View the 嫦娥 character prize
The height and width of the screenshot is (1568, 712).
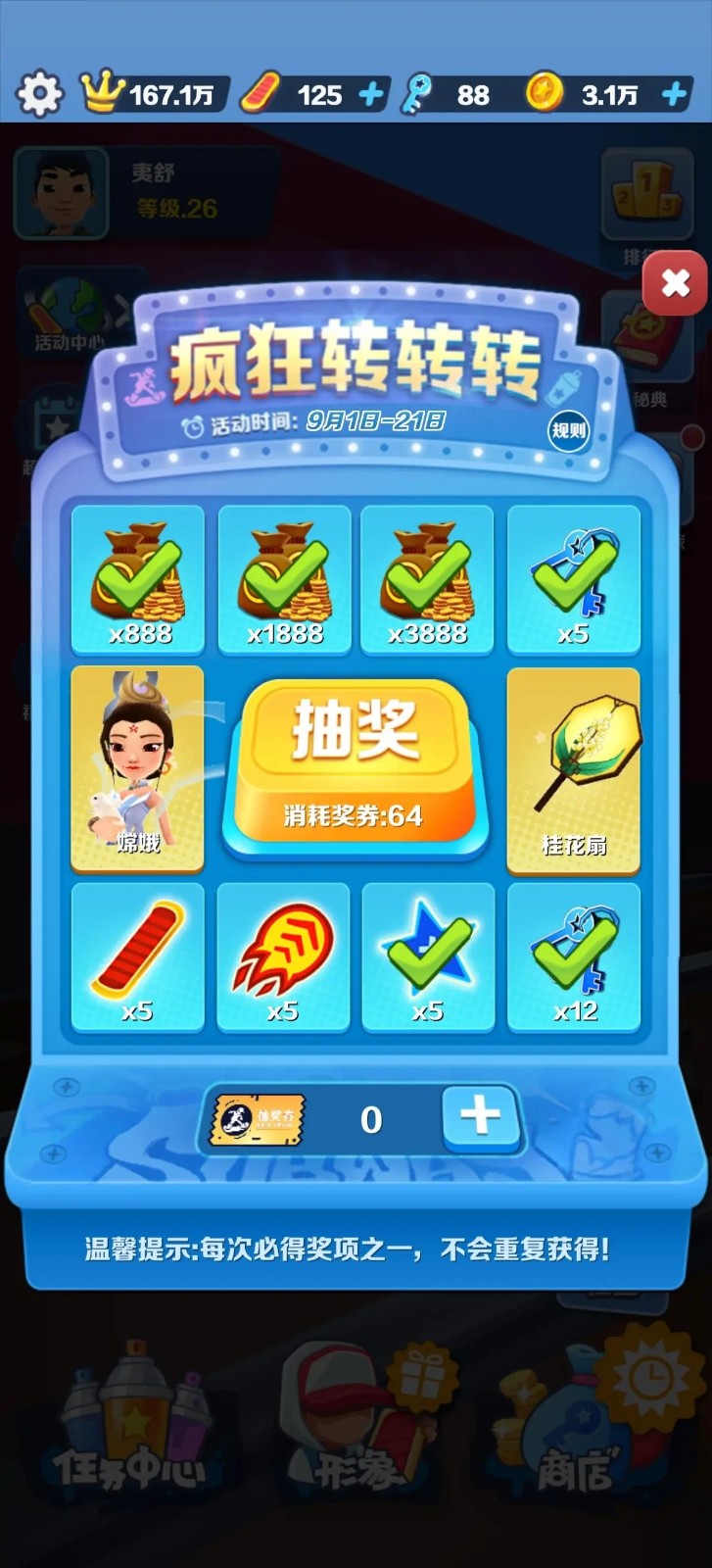(x=137, y=767)
